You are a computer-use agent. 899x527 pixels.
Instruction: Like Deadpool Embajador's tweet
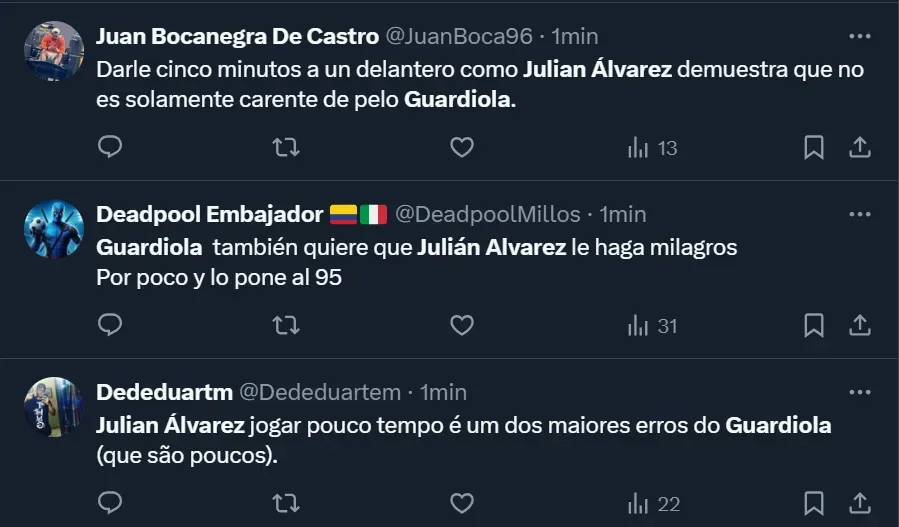coord(461,325)
